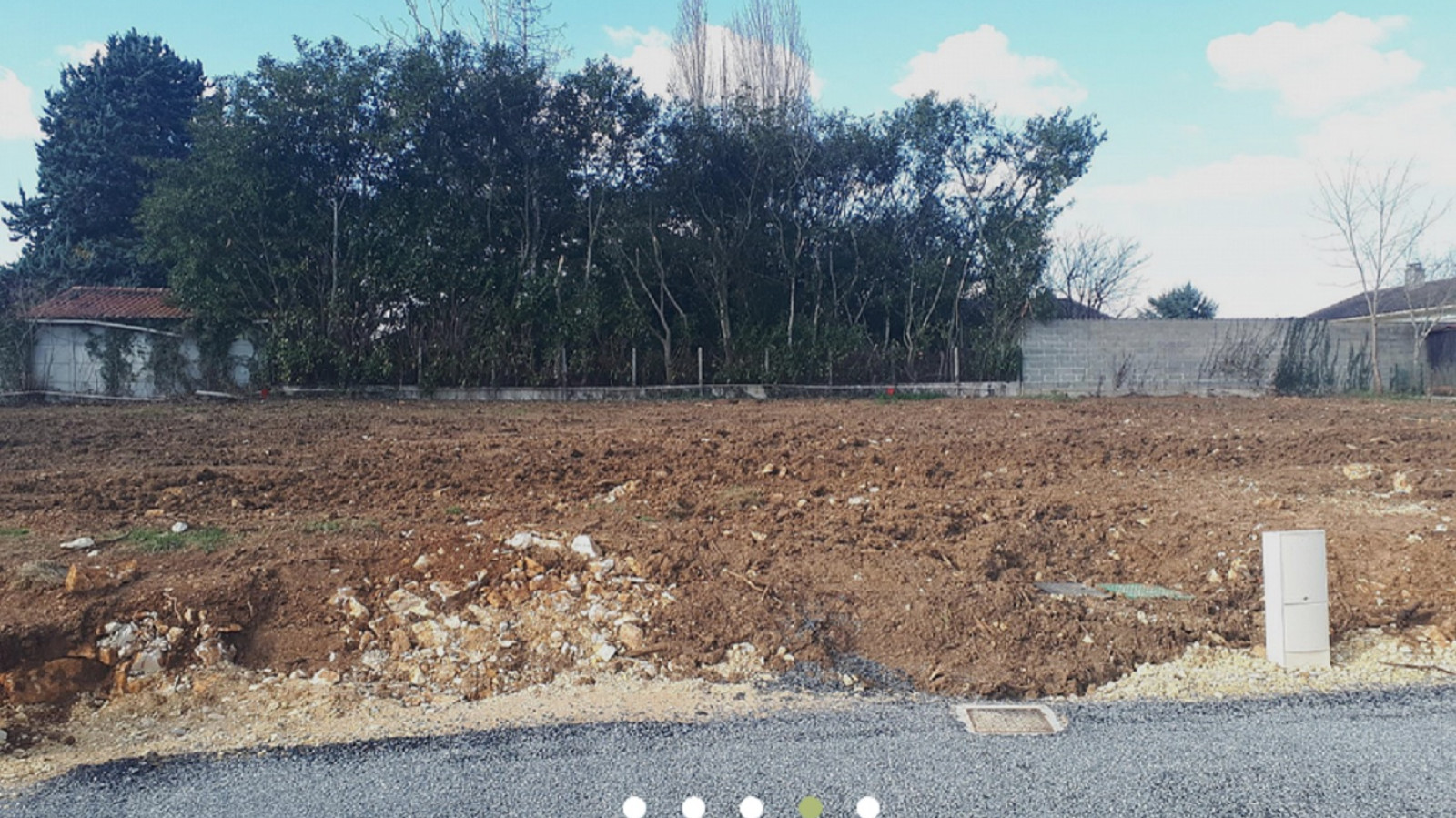This screenshot has width=1456, height=818.
Task: Show the last photo via fifth dot
Action: pyautogui.click(x=868, y=807)
